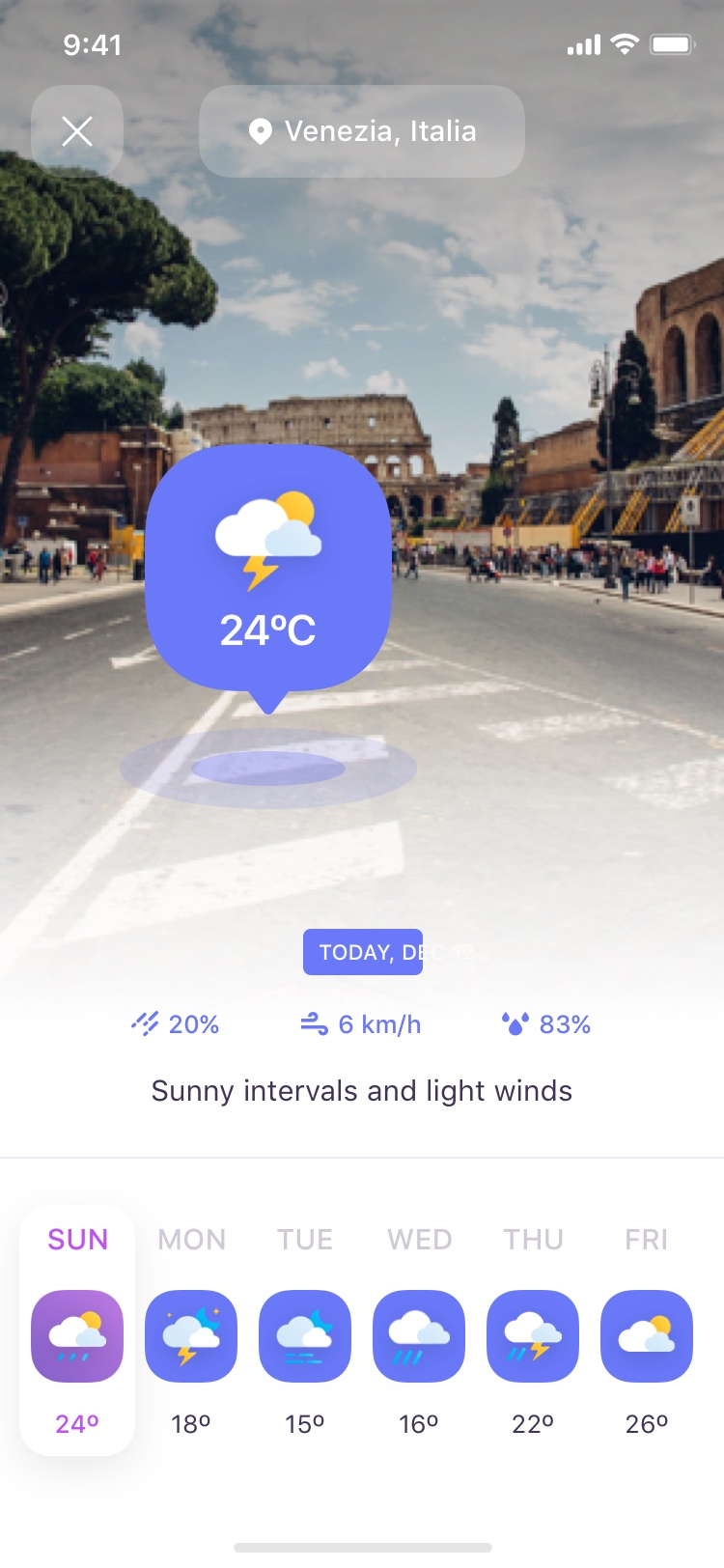The height and width of the screenshot is (1568, 724).
Task: Switch to MON forecast
Action: pos(191,1330)
